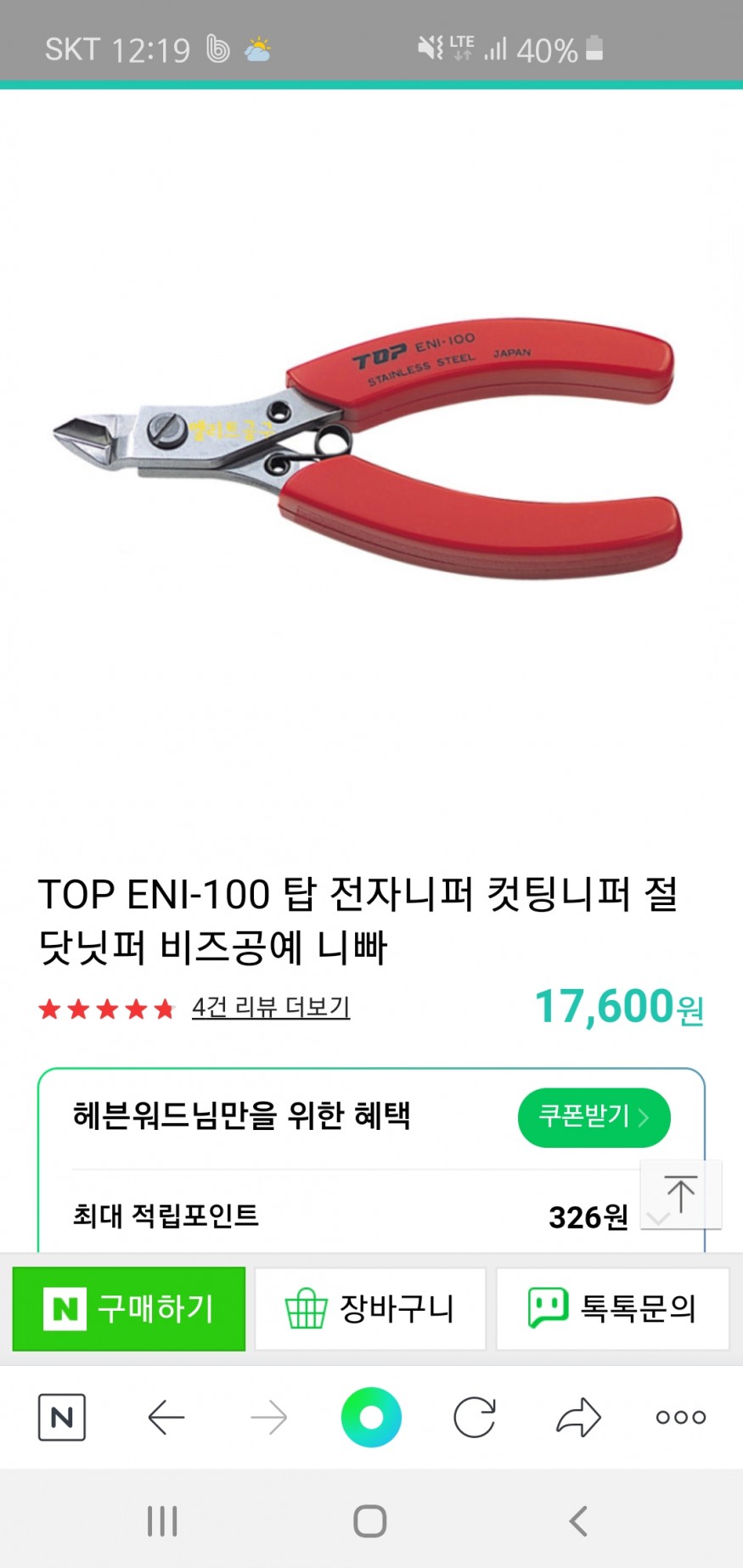
Task: Jump to top with the up-arrow button
Action: pyautogui.click(x=680, y=1194)
